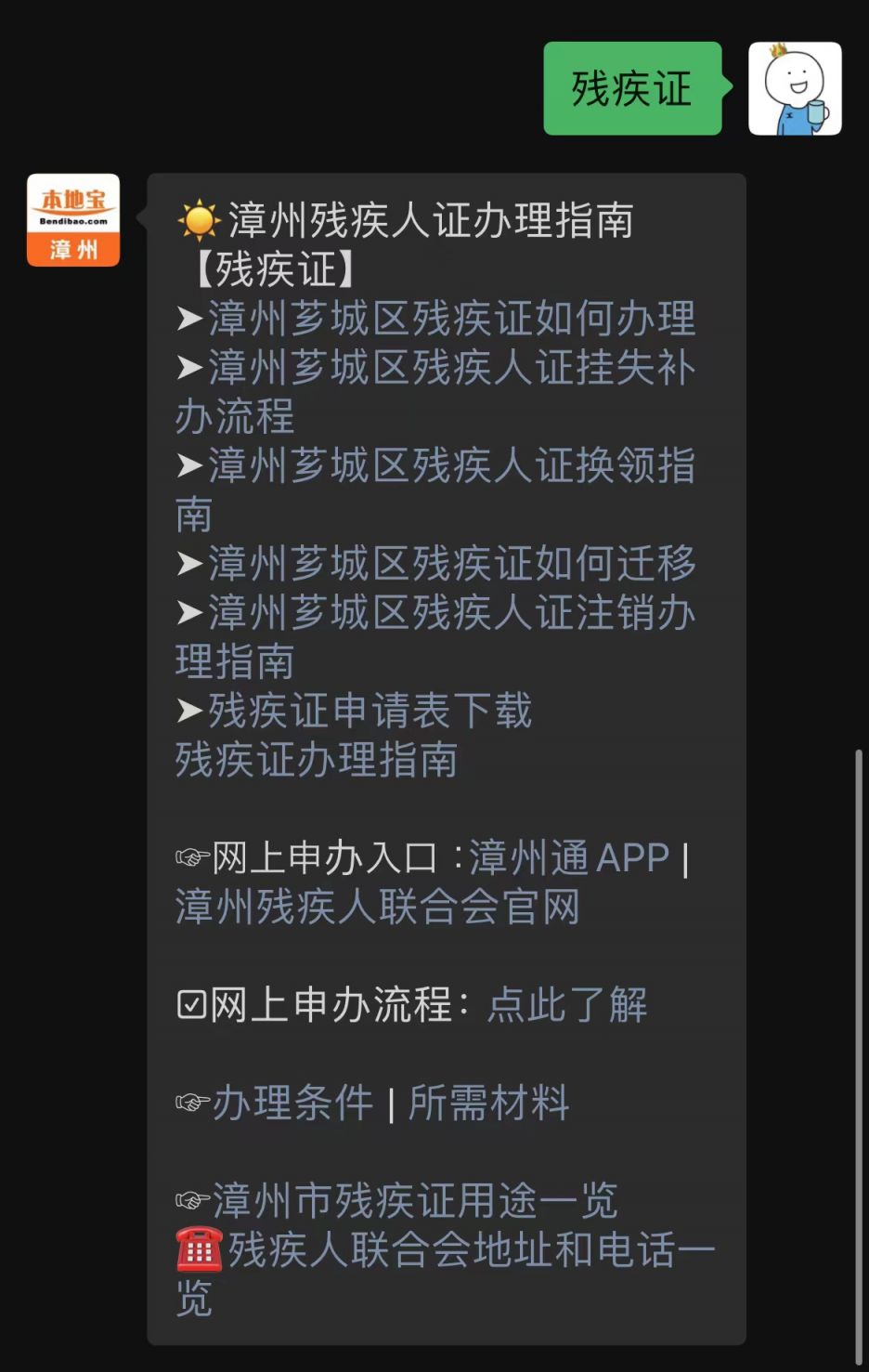Open 漳州芗城区残疾人证挂失补办流程 link

click(451, 368)
